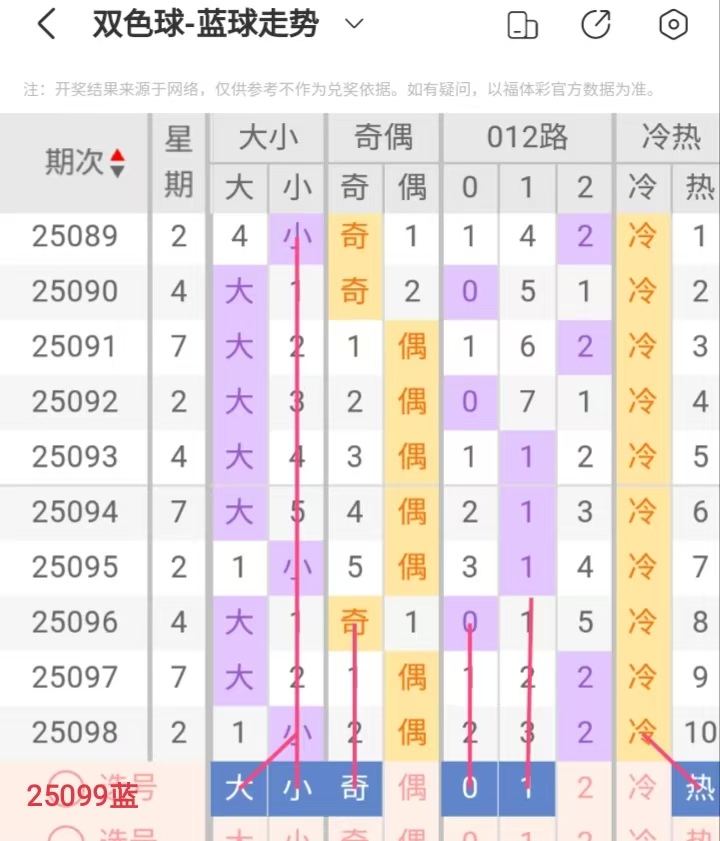Viewport: 720px width, 841px height.
Task: Toggle the 大 selection in the first 选号 row
Action: (239, 789)
